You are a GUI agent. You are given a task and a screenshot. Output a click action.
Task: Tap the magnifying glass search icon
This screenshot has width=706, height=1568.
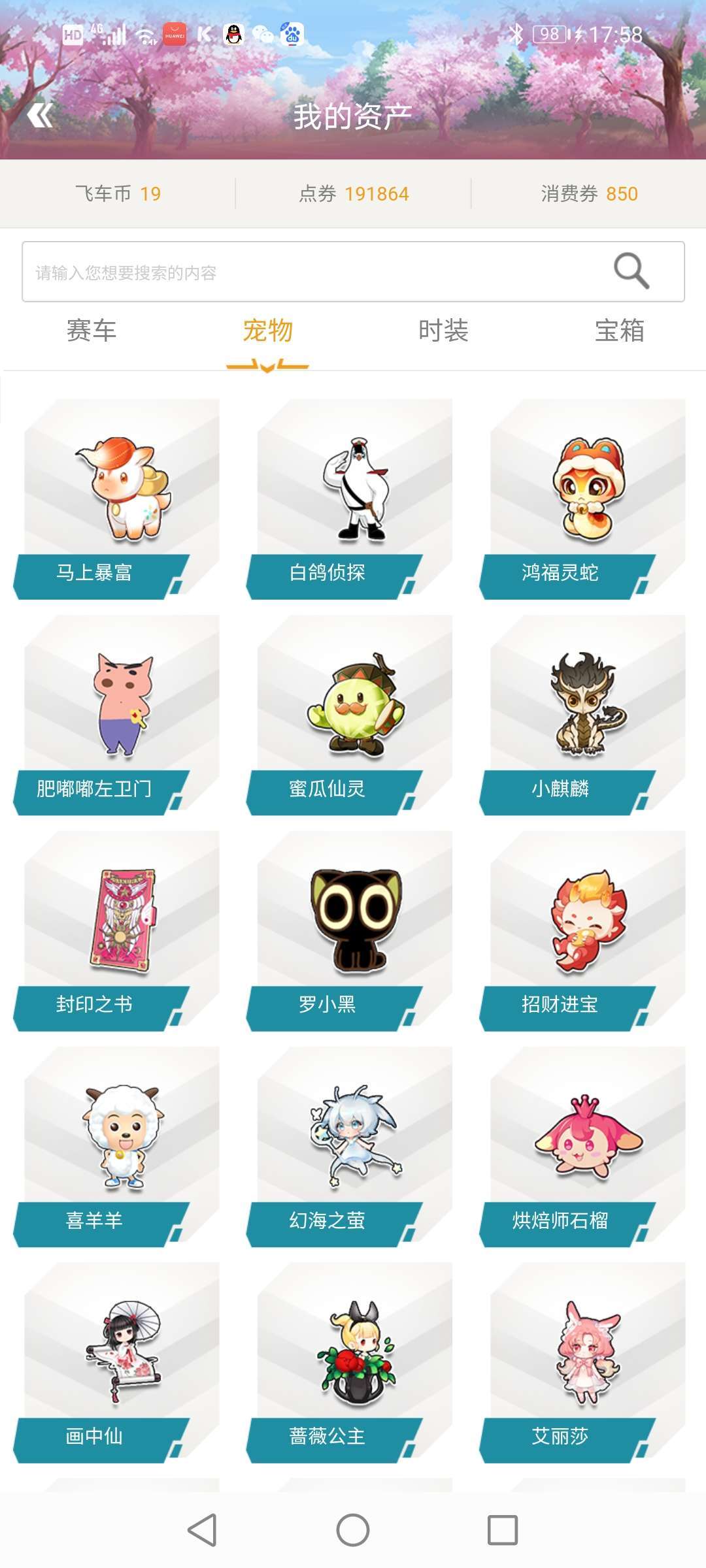pyautogui.click(x=631, y=270)
